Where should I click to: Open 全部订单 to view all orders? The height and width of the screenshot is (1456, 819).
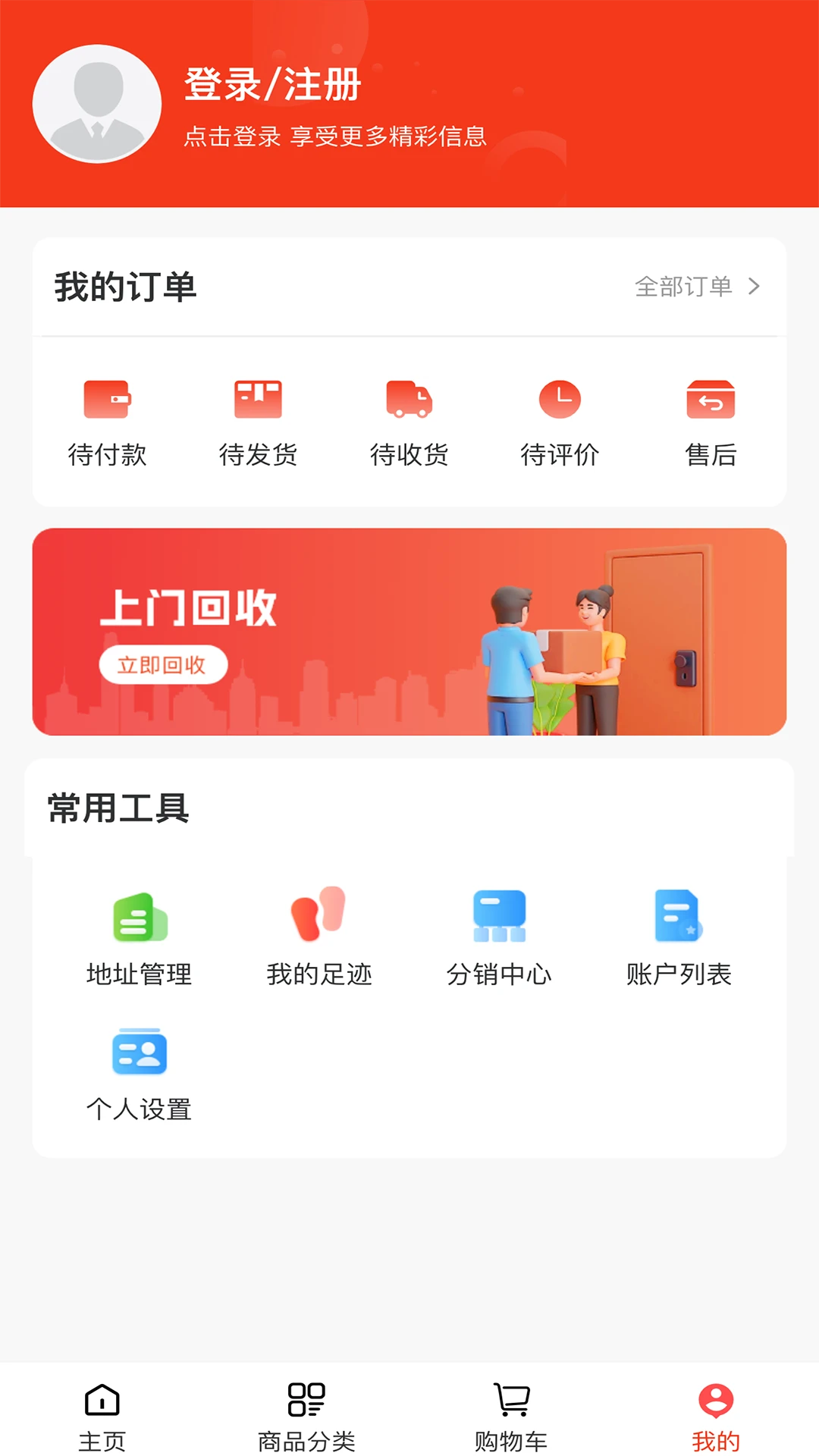(x=696, y=287)
